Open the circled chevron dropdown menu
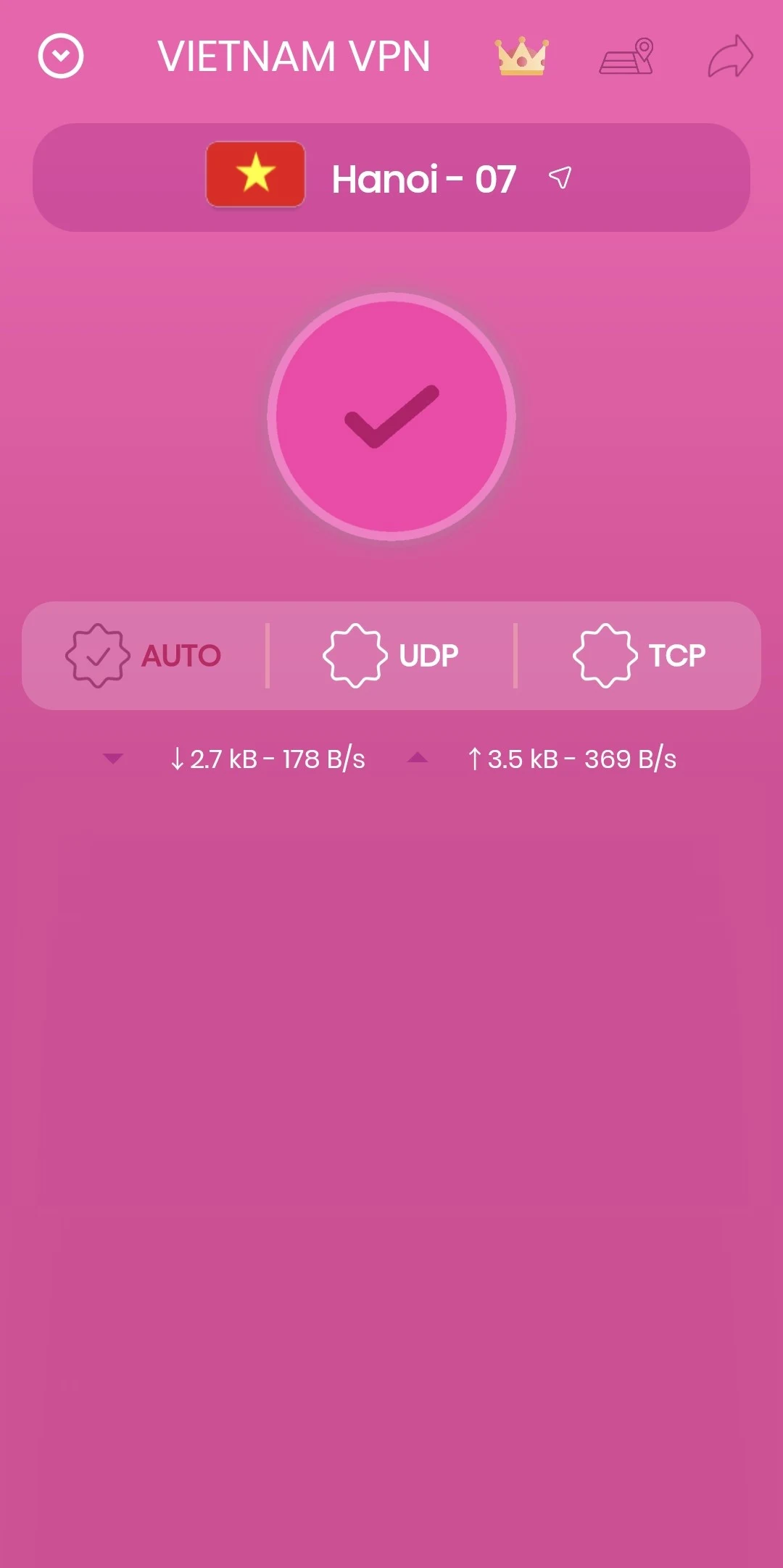Viewport: 783px width, 1568px height. (x=61, y=56)
